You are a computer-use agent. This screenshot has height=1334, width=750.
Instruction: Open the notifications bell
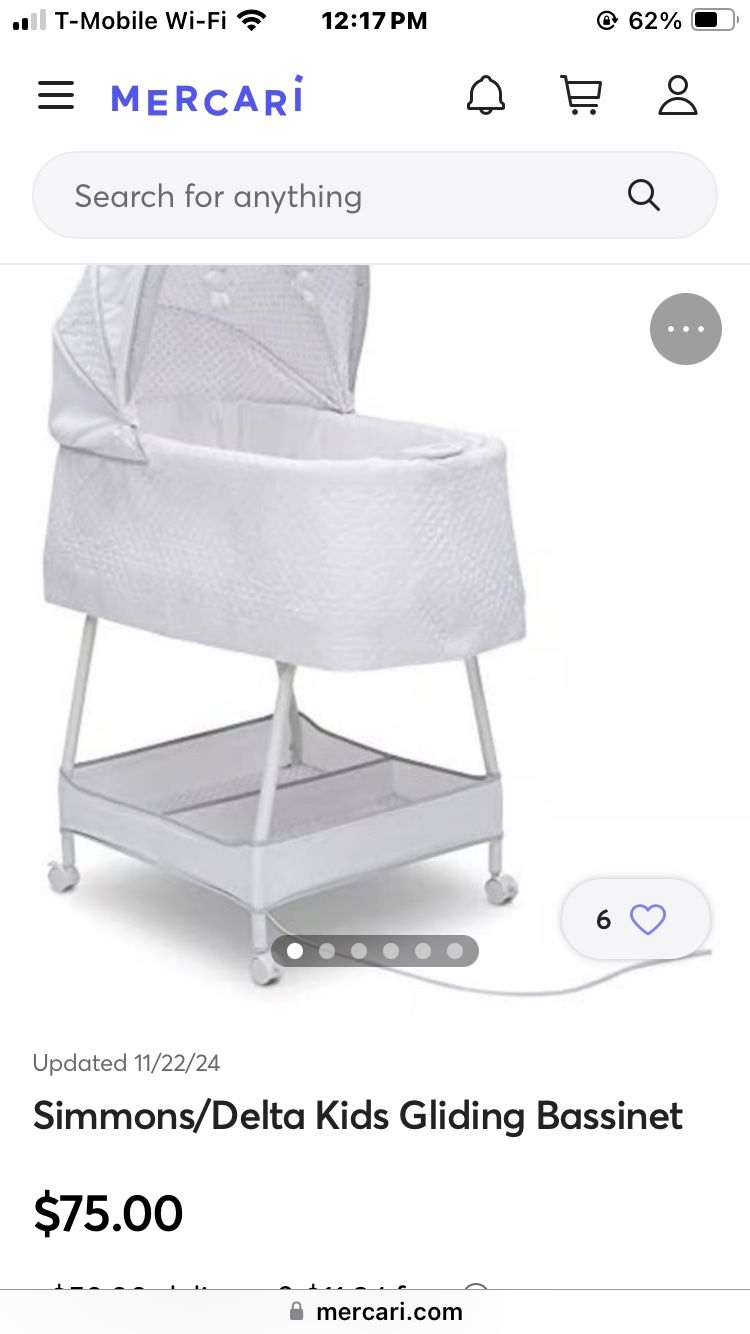pyautogui.click(x=486, y=95)
